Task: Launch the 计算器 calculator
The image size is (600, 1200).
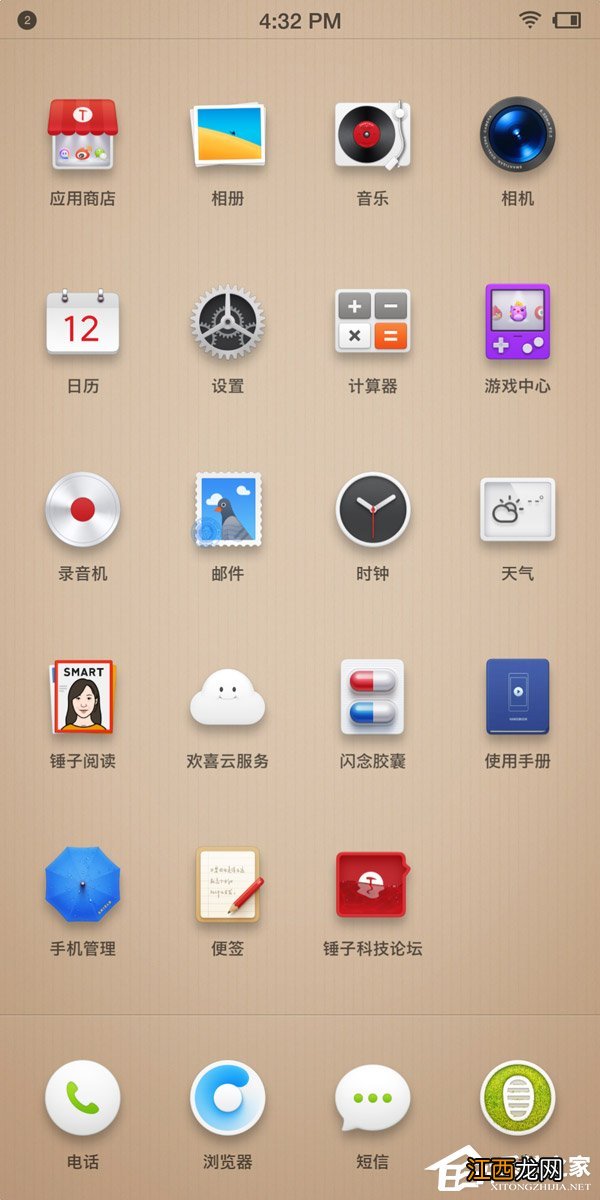Action: point(372,322)
